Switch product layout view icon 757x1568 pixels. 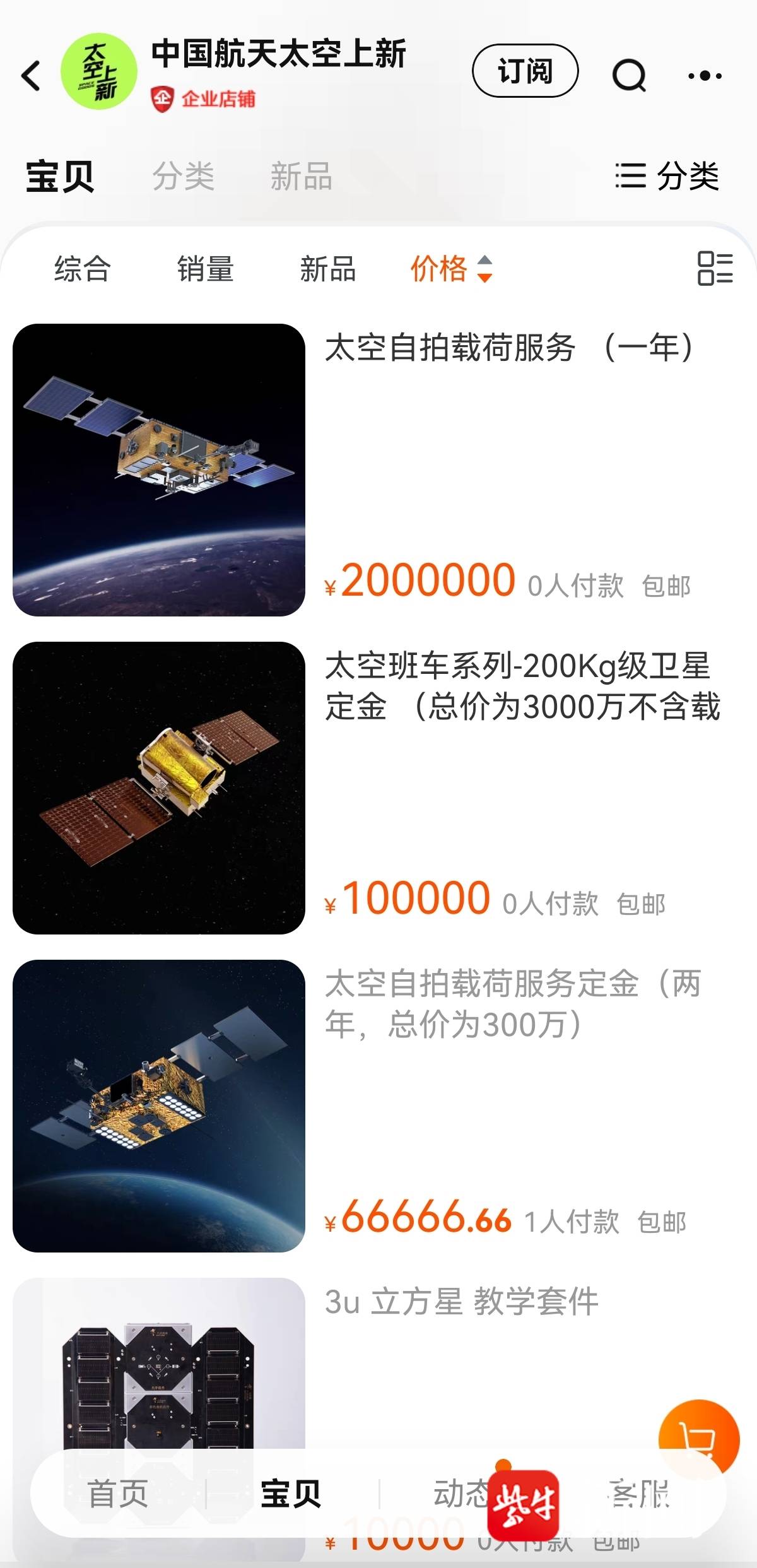[x=715, y=269]
